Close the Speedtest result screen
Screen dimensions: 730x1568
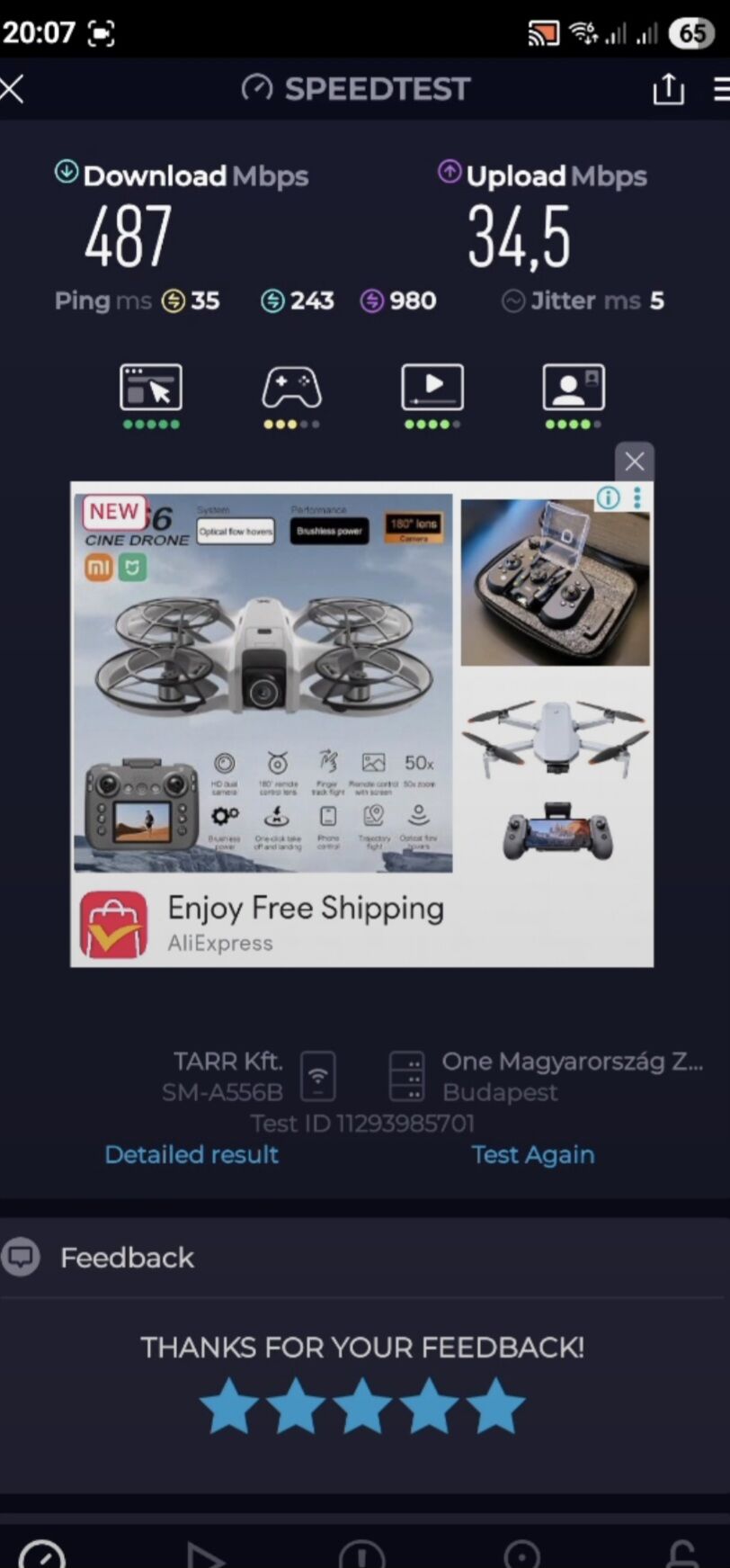[13, 89]
